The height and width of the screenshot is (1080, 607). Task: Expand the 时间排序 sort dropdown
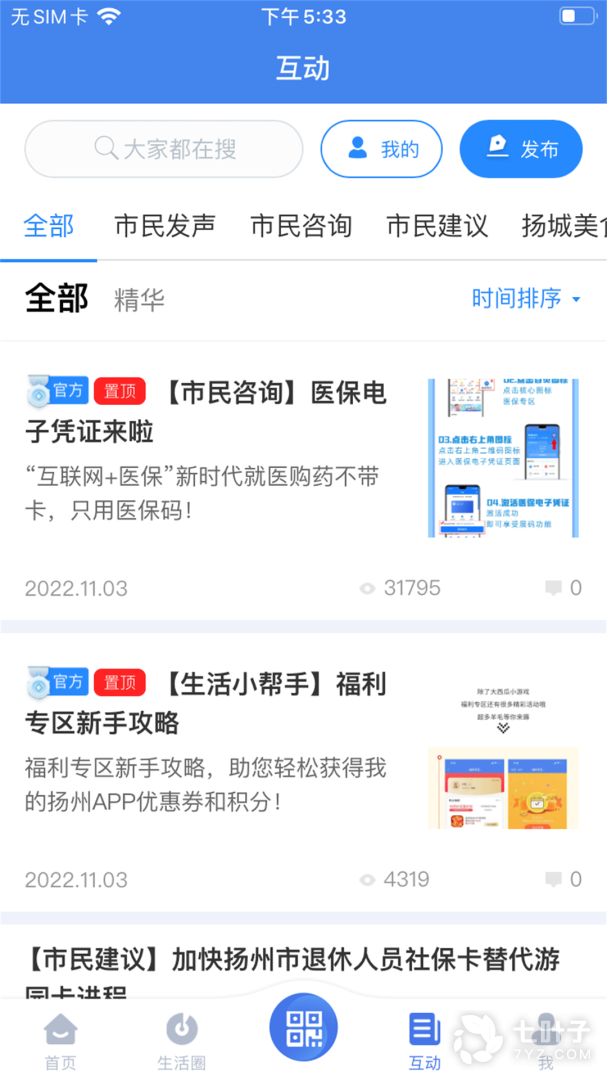pyautogui.click(x=526, y=299)
